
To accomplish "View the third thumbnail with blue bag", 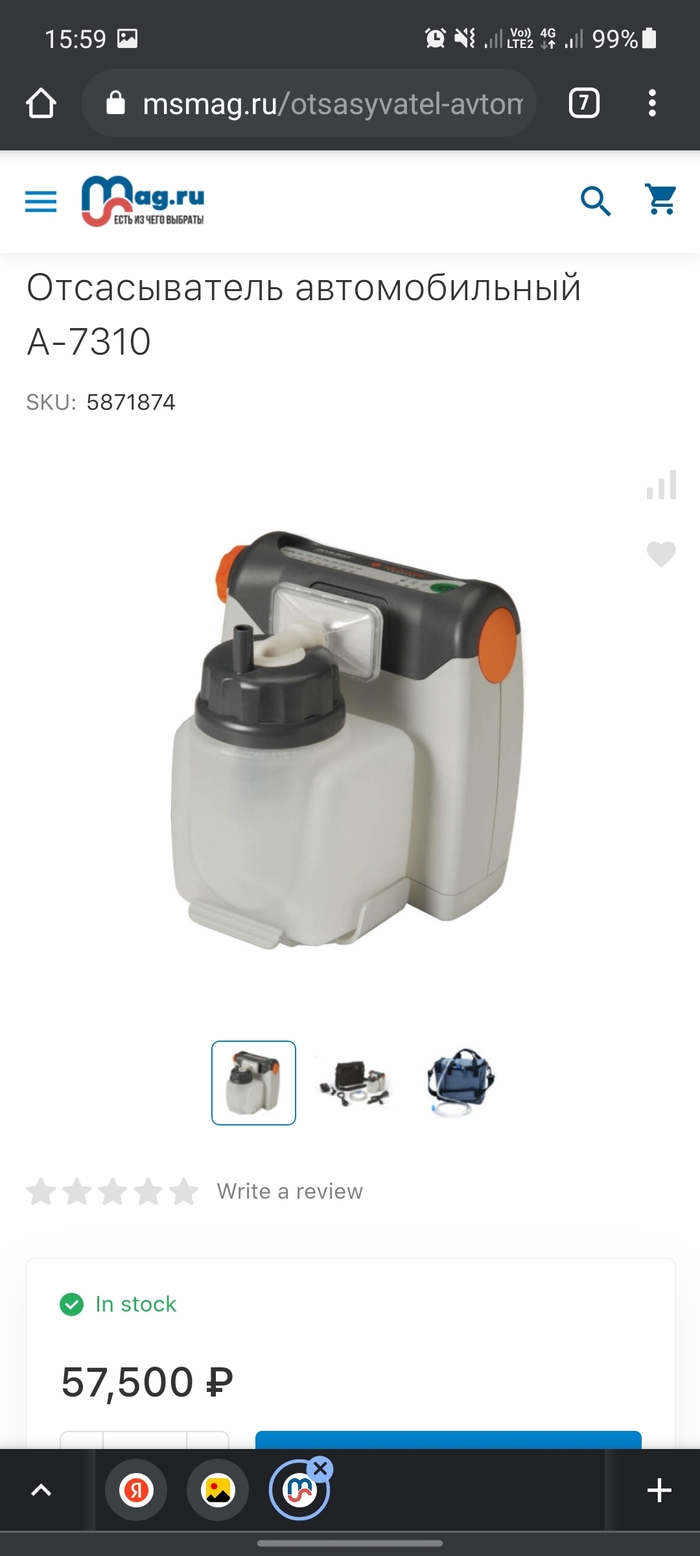I will (x=460, y=1083).
